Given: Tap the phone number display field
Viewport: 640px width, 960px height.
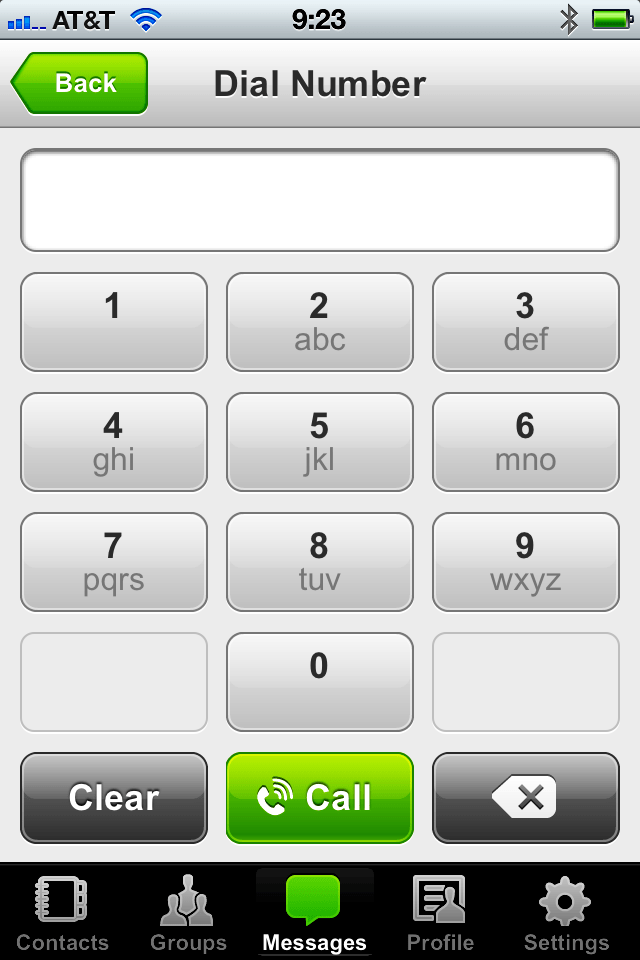Looking at the screenshot, I should point(320,200).
